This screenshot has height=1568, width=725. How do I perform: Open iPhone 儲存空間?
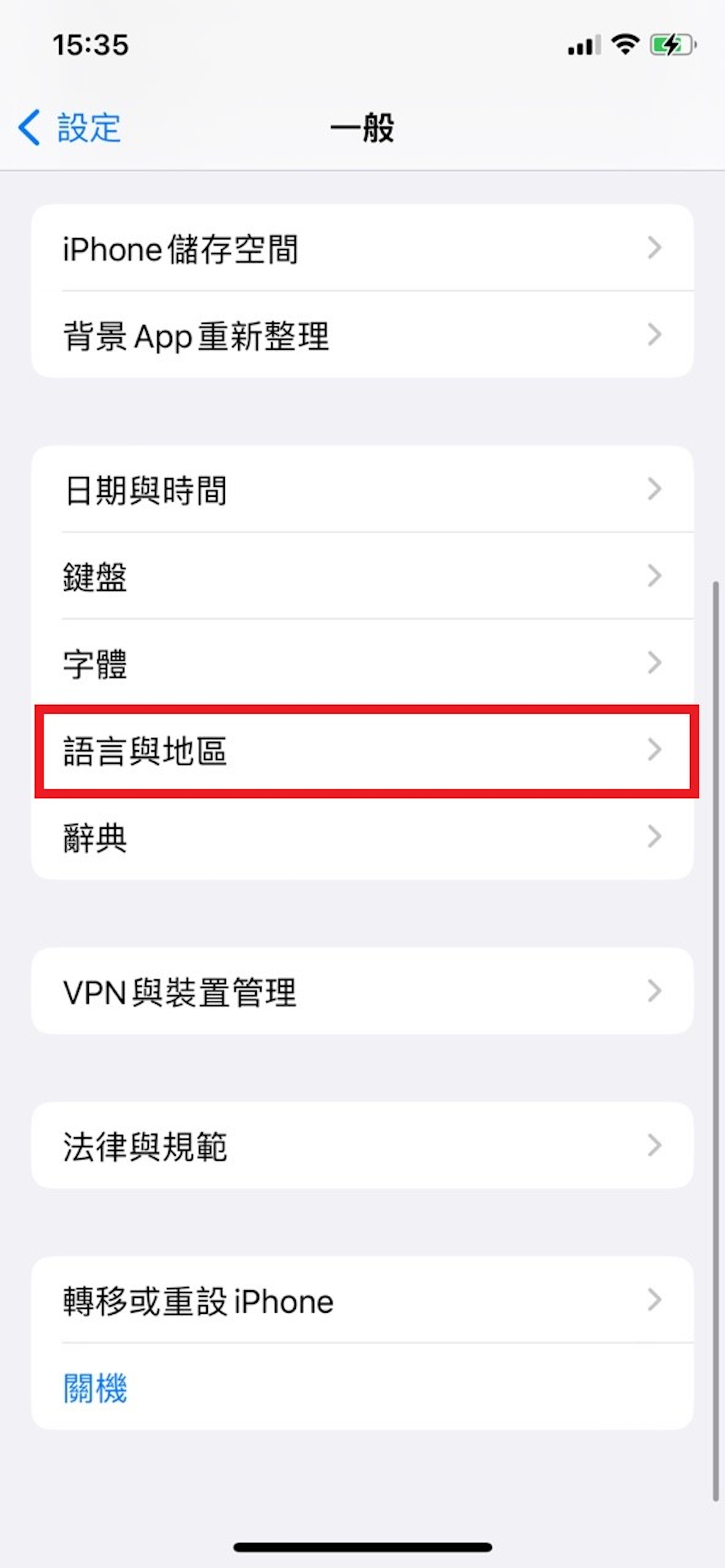[x=362, y=248]
